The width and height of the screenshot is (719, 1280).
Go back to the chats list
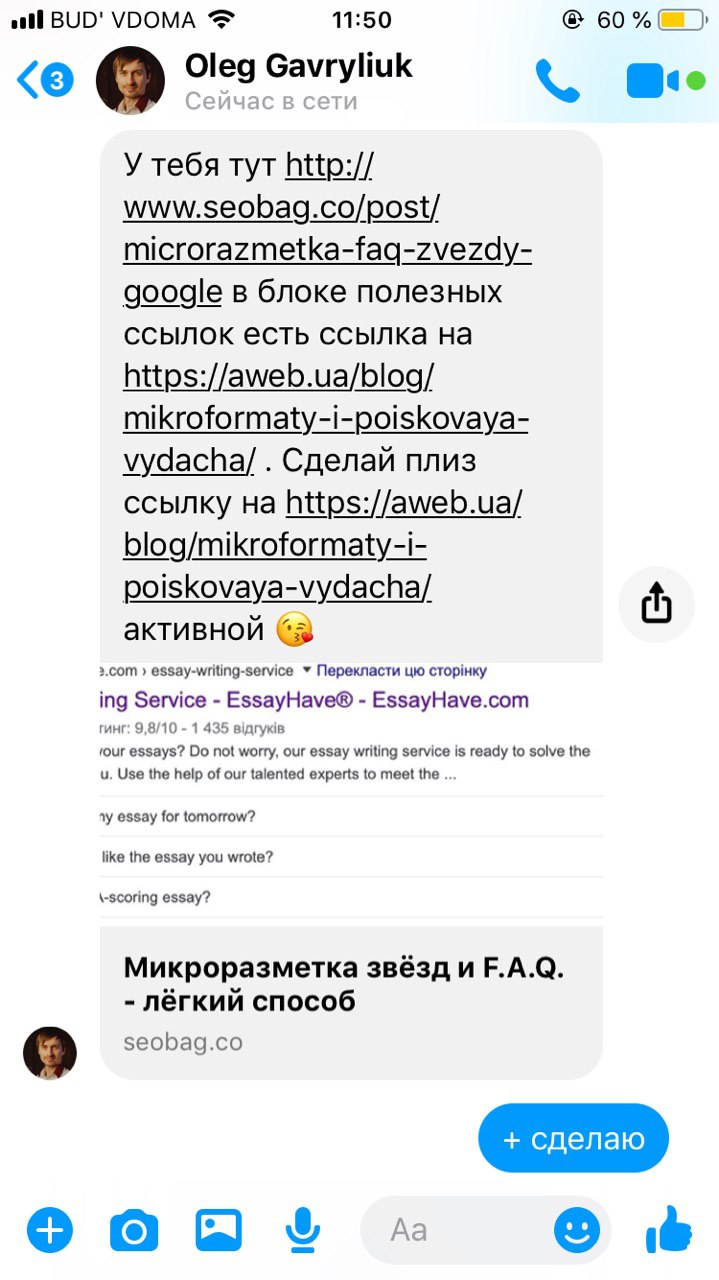pos(42,80)
